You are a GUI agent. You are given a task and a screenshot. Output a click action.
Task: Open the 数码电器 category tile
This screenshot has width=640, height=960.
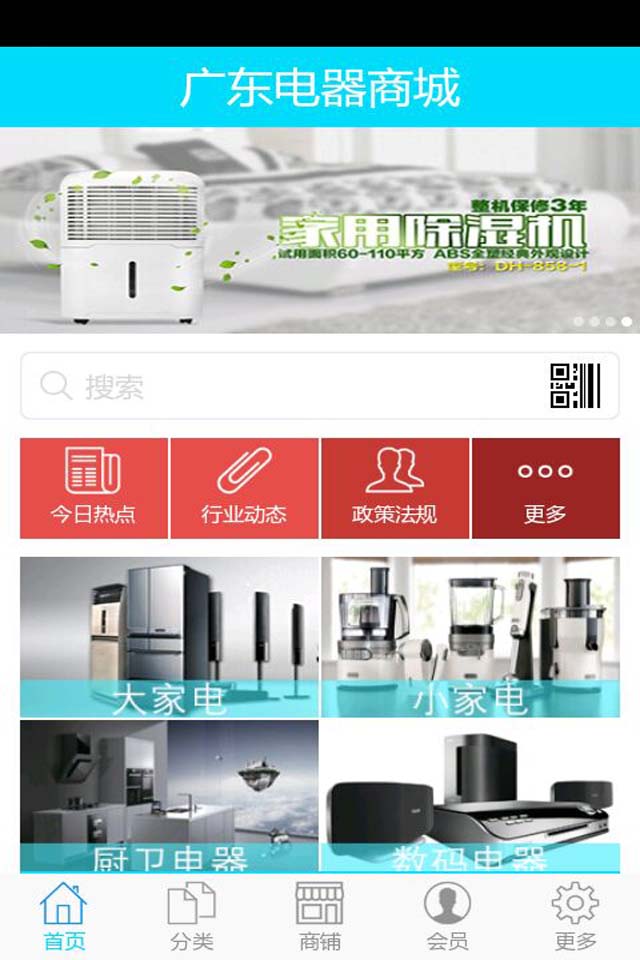[x=470, y=795]
